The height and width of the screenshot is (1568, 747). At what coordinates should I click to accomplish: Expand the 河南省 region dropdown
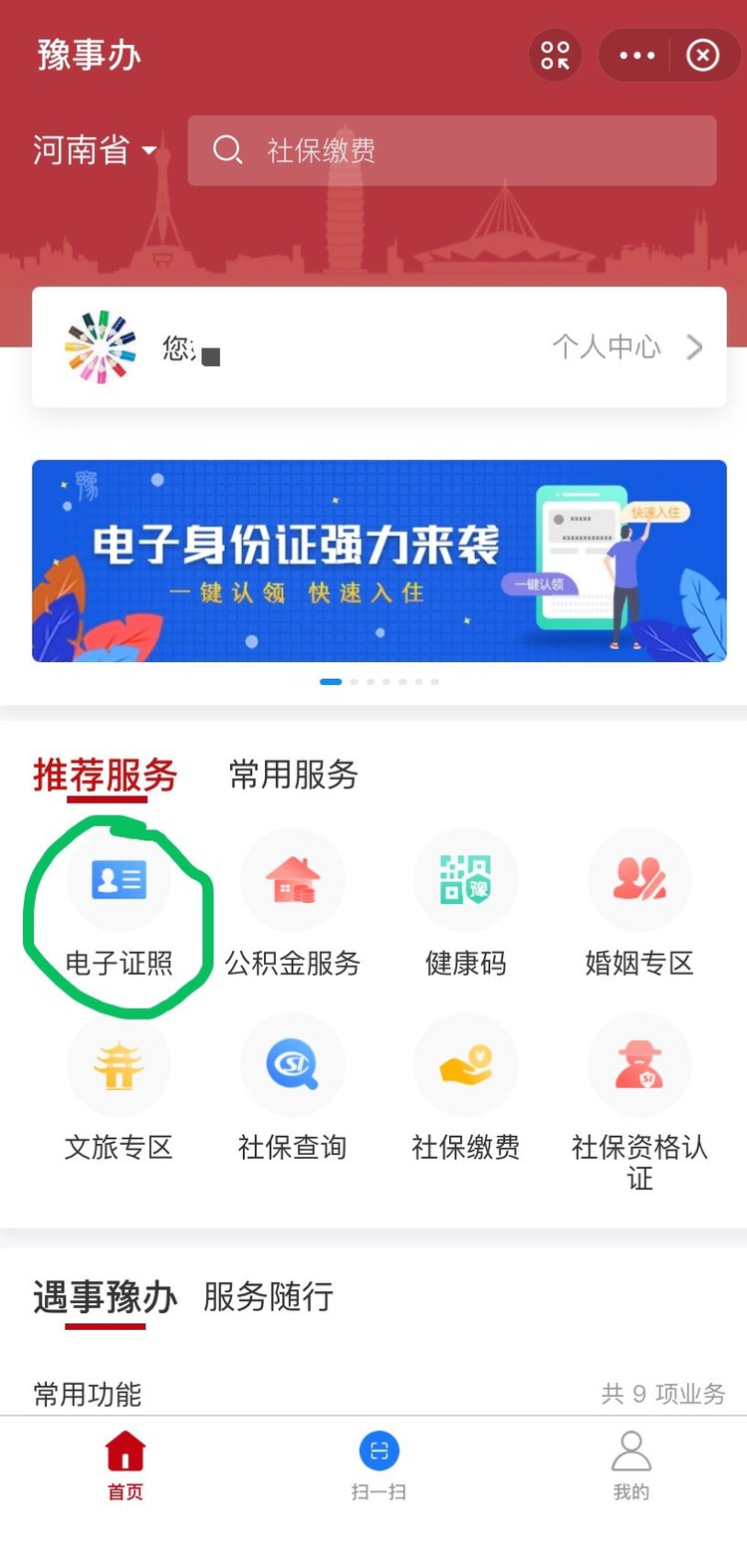[x=95, y=150]
